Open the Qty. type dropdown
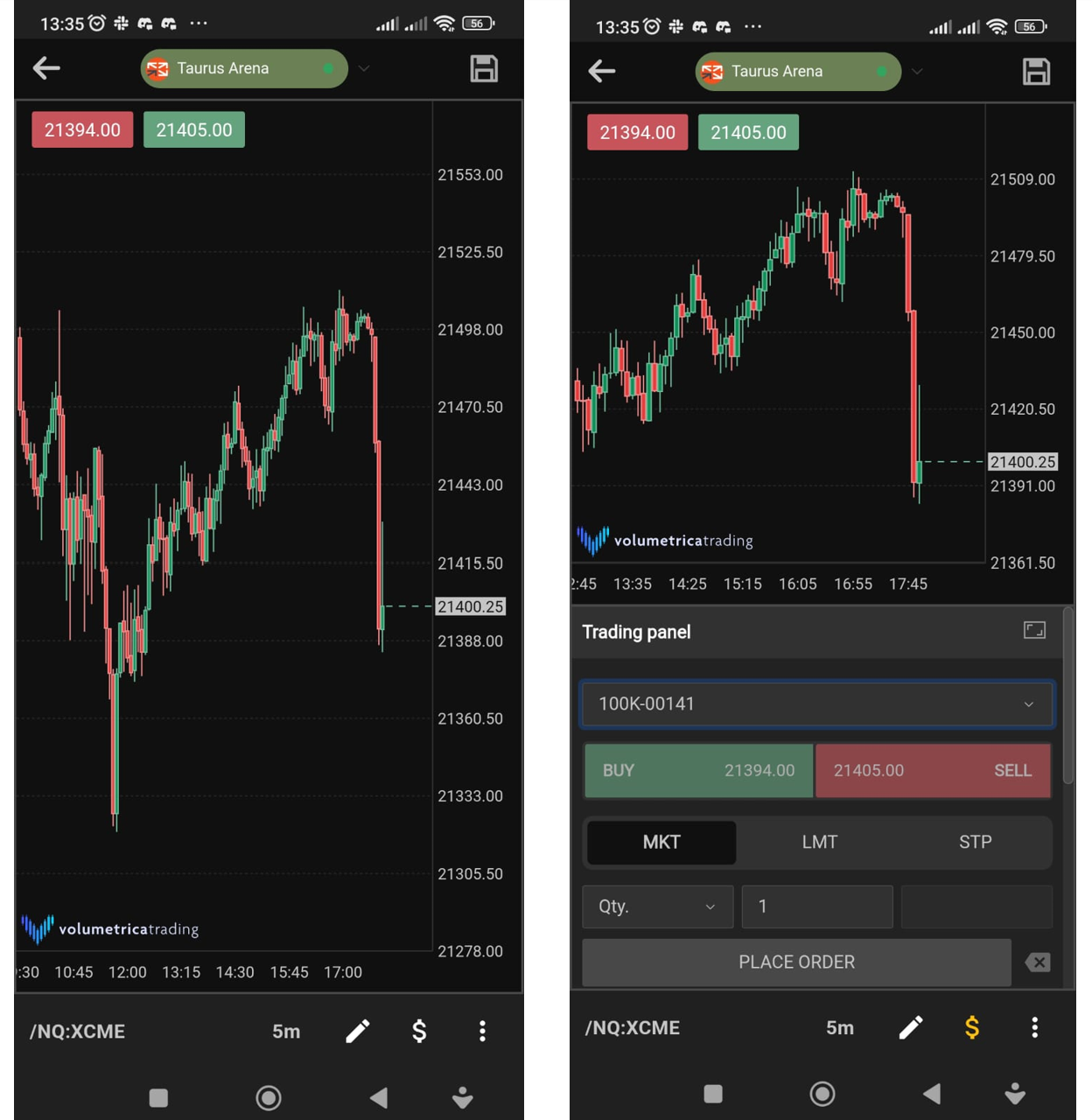The image size is (1092, 1120). pos(657,906)
